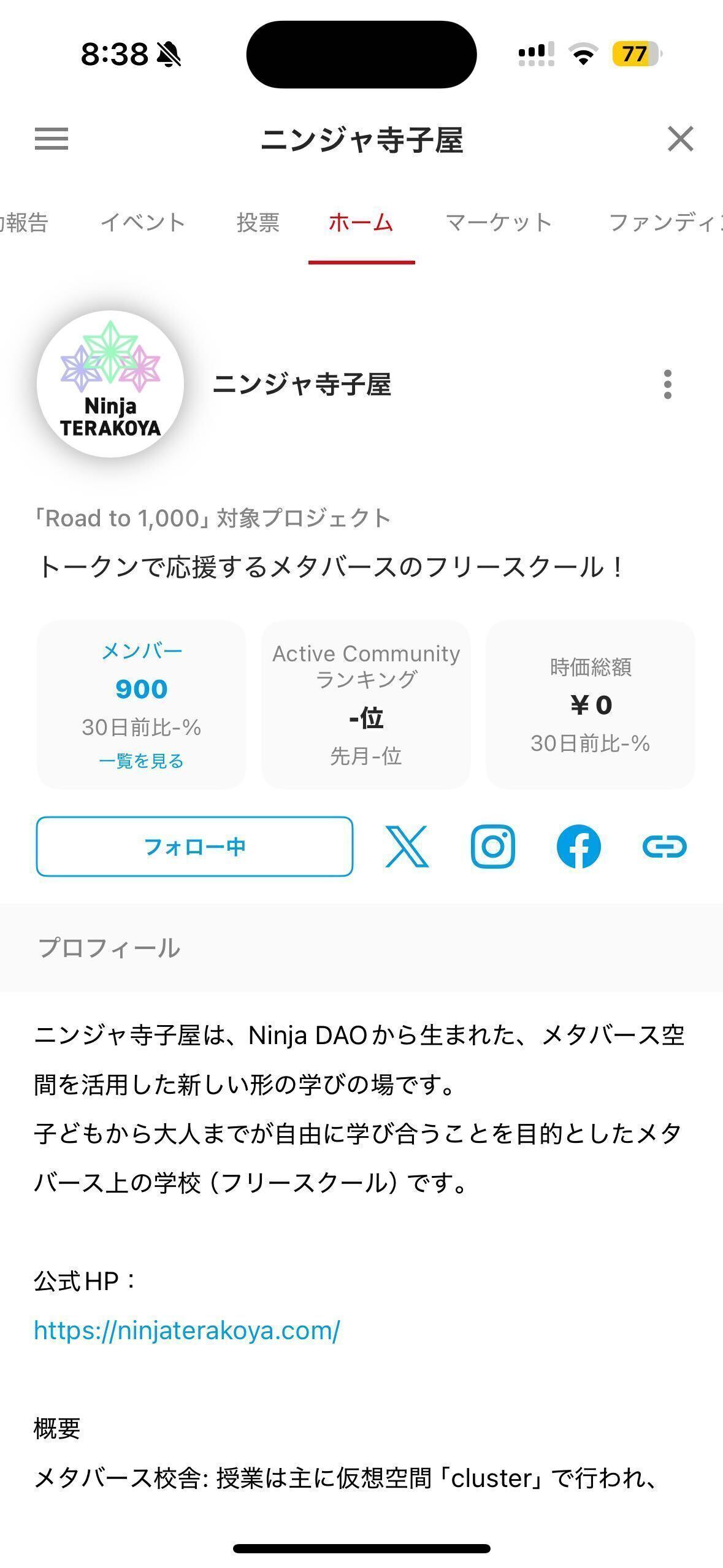
Task: Go to the マーケット tab
Action: (499, 222)
